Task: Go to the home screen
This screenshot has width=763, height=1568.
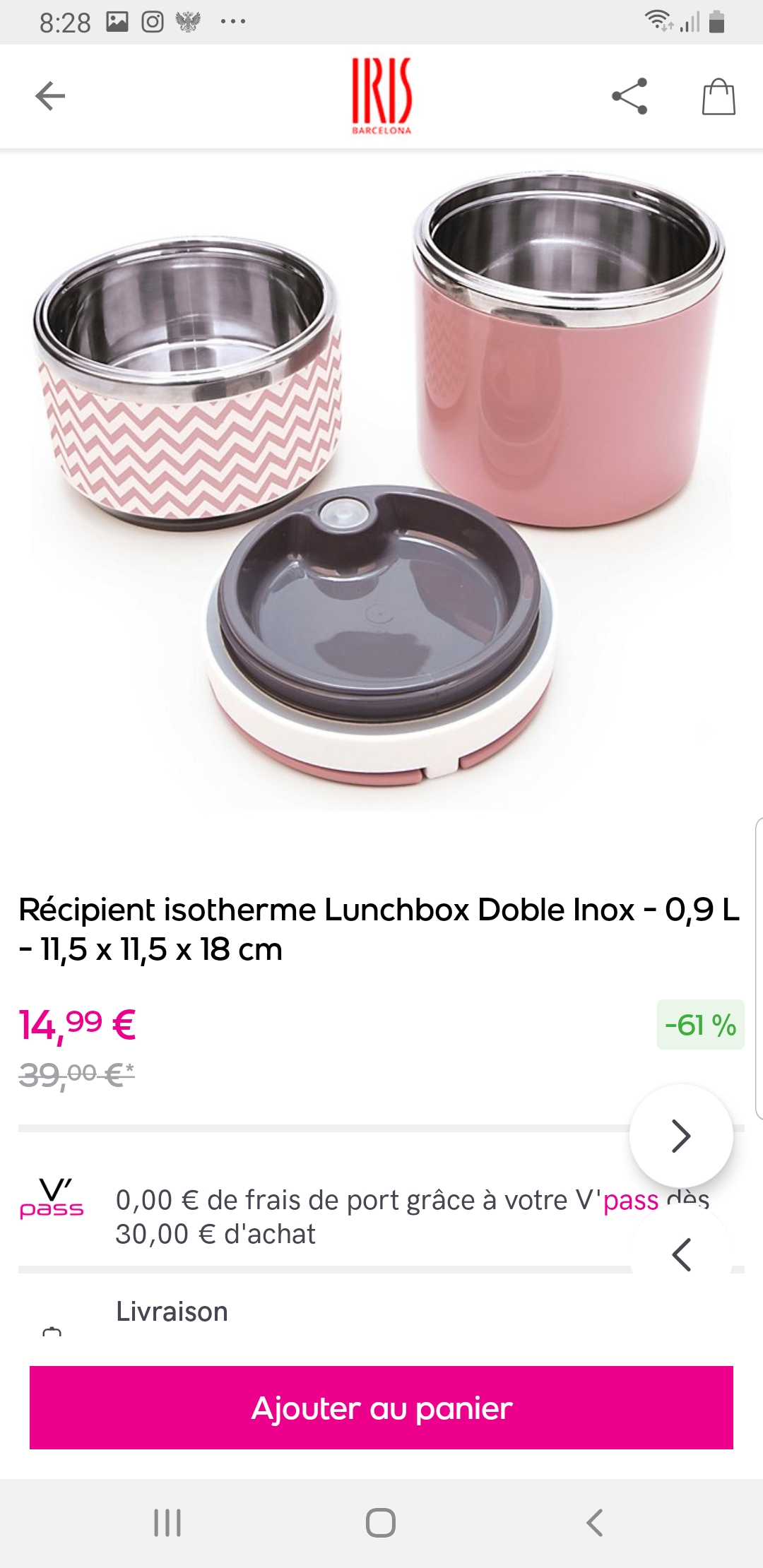Action: pos(381,1523)
